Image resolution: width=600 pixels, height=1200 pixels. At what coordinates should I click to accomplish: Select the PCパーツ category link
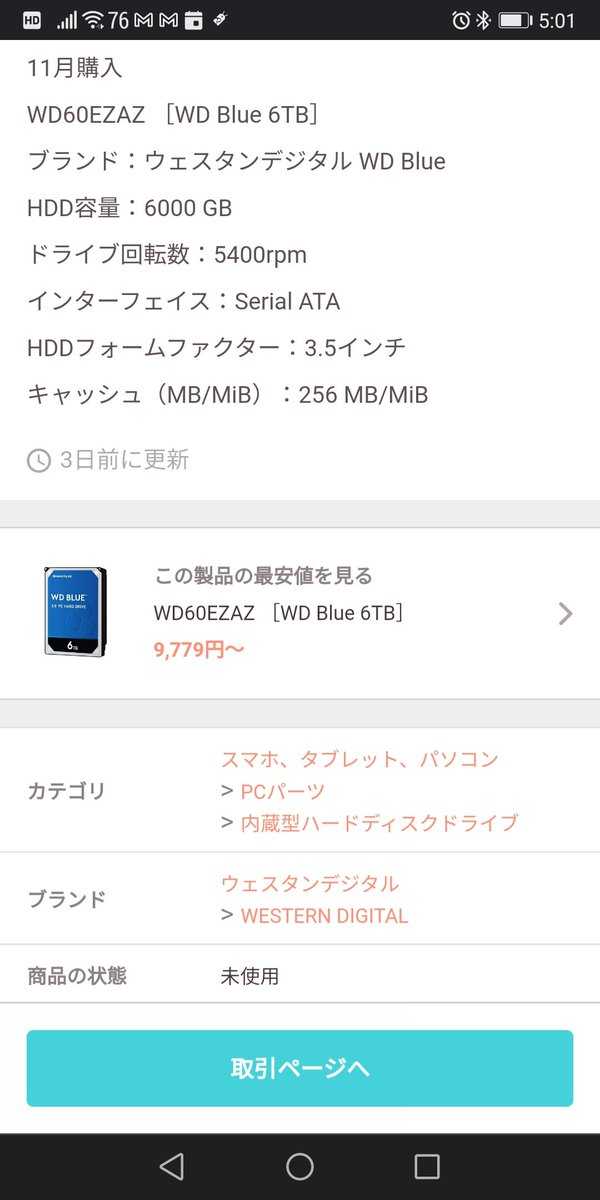coord(283,791)
